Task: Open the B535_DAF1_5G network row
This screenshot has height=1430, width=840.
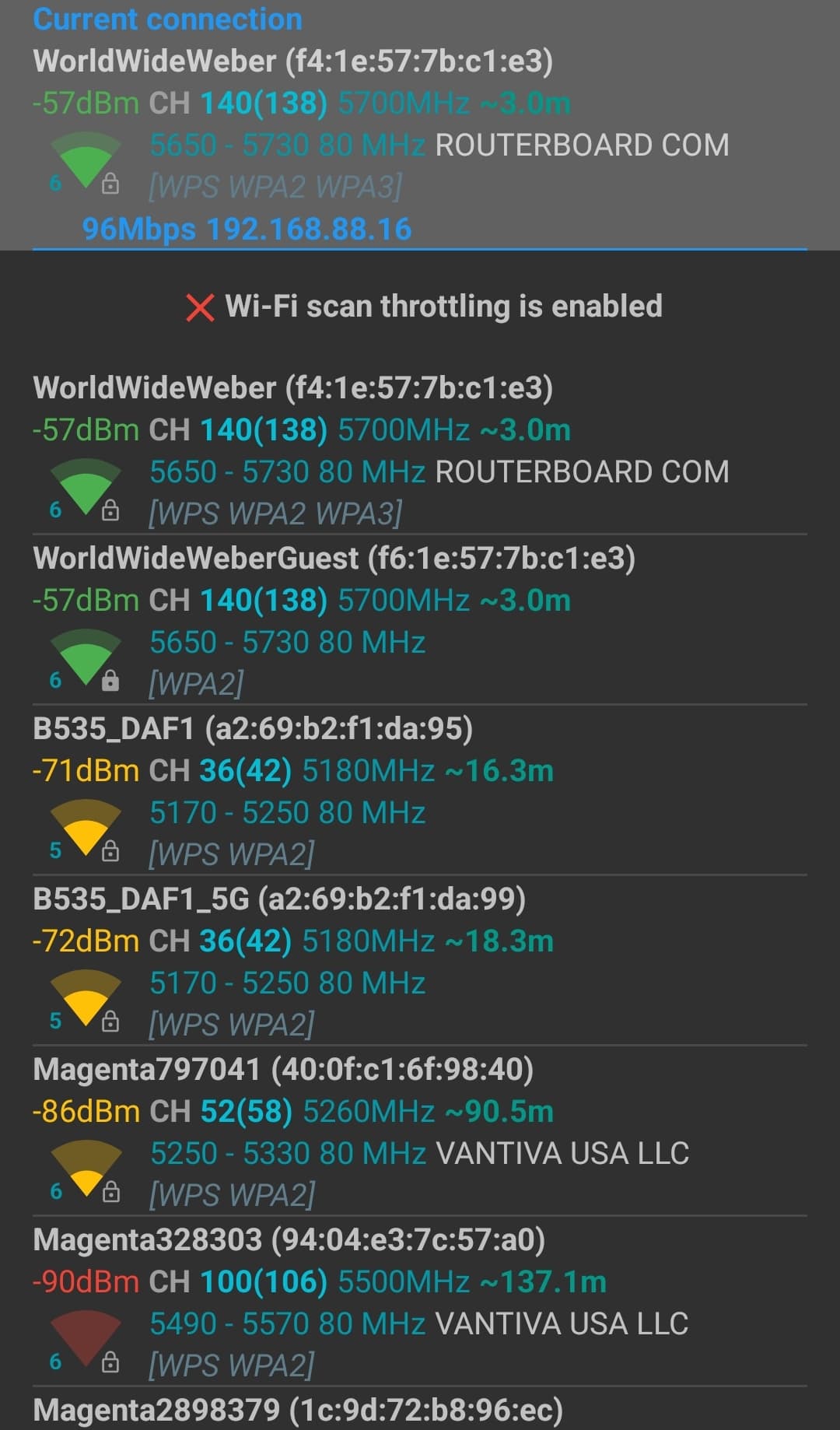Action: [420, 961]
